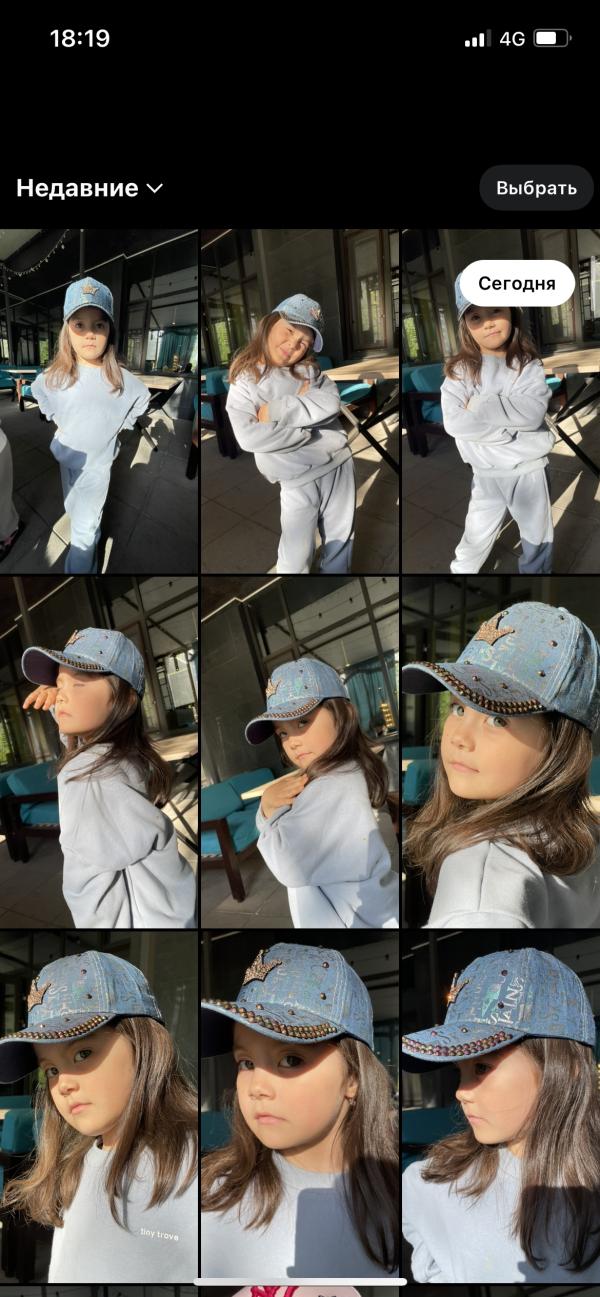Open close-up photo showing tiny trova sweatshirt text
This screenshot has height=1297, width=600.
(98, 1107)
